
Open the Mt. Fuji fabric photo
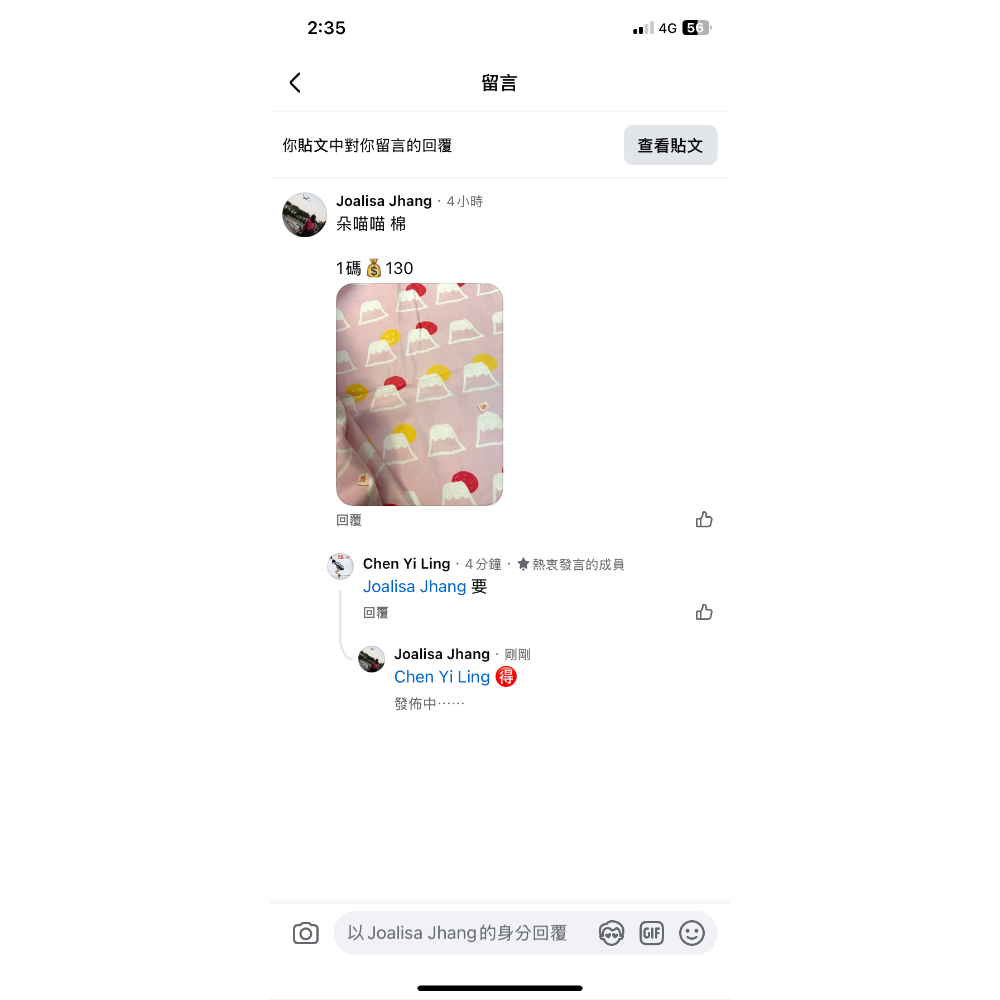(419, 394)
